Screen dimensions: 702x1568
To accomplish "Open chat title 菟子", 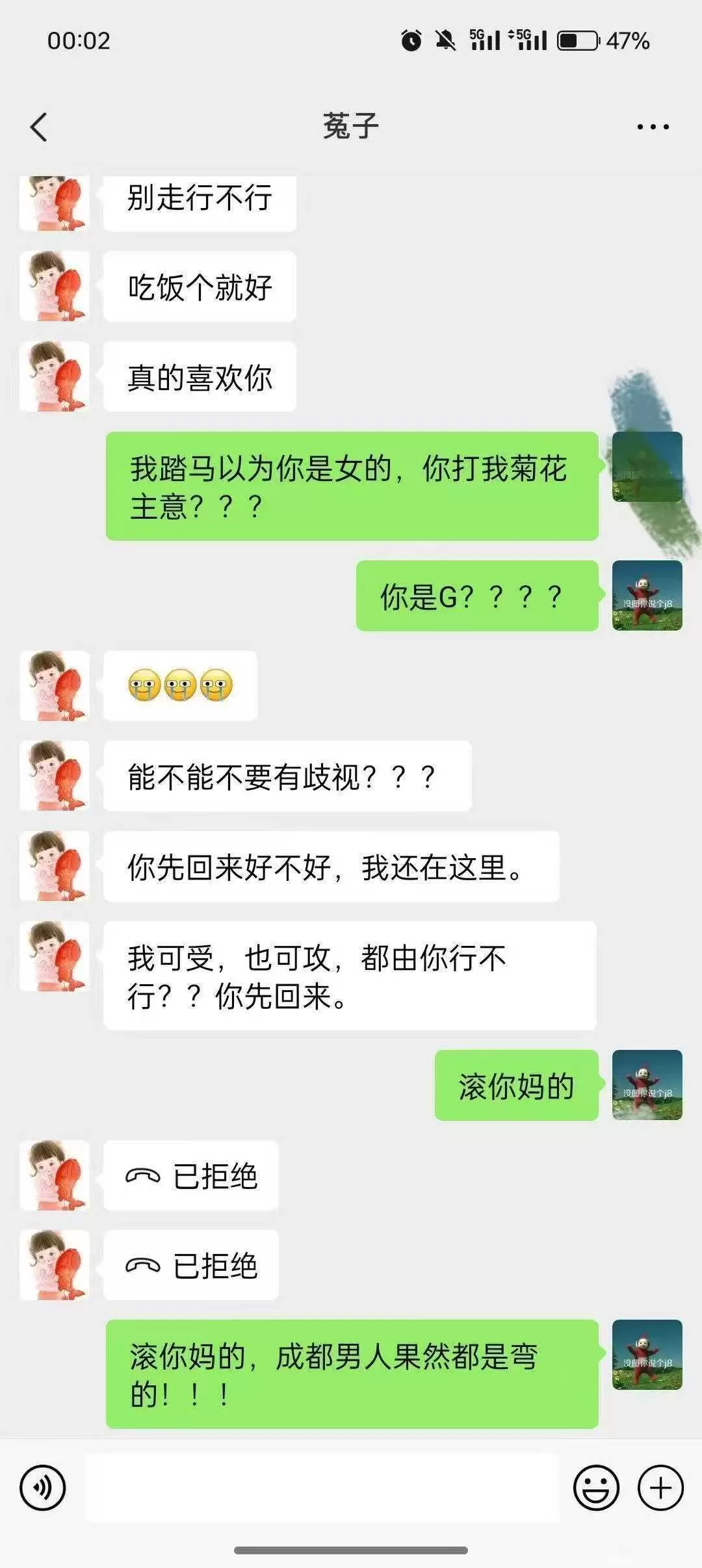I will pyautogui.click(x=351, y=125).
